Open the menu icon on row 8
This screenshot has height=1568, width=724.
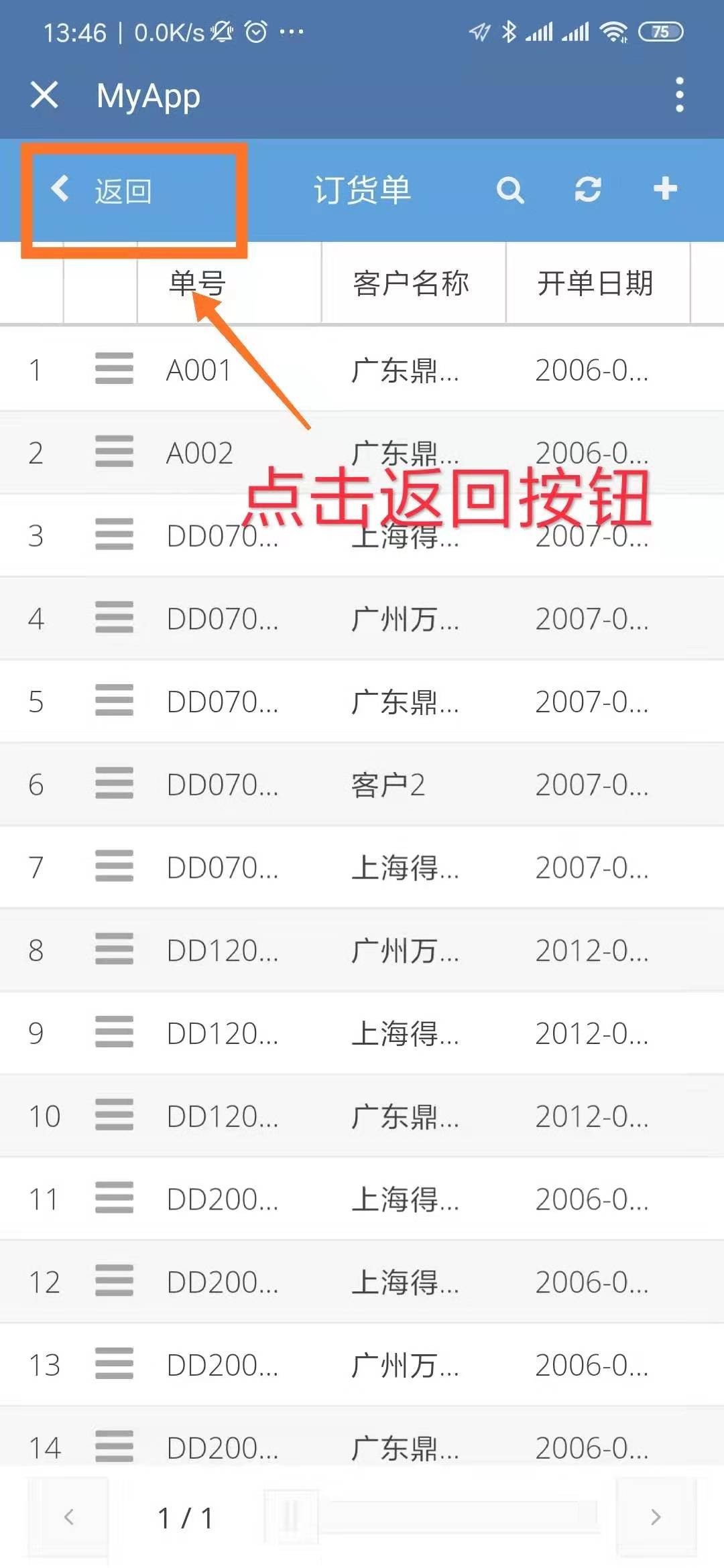pyautogui.click(x=114, y=950)
